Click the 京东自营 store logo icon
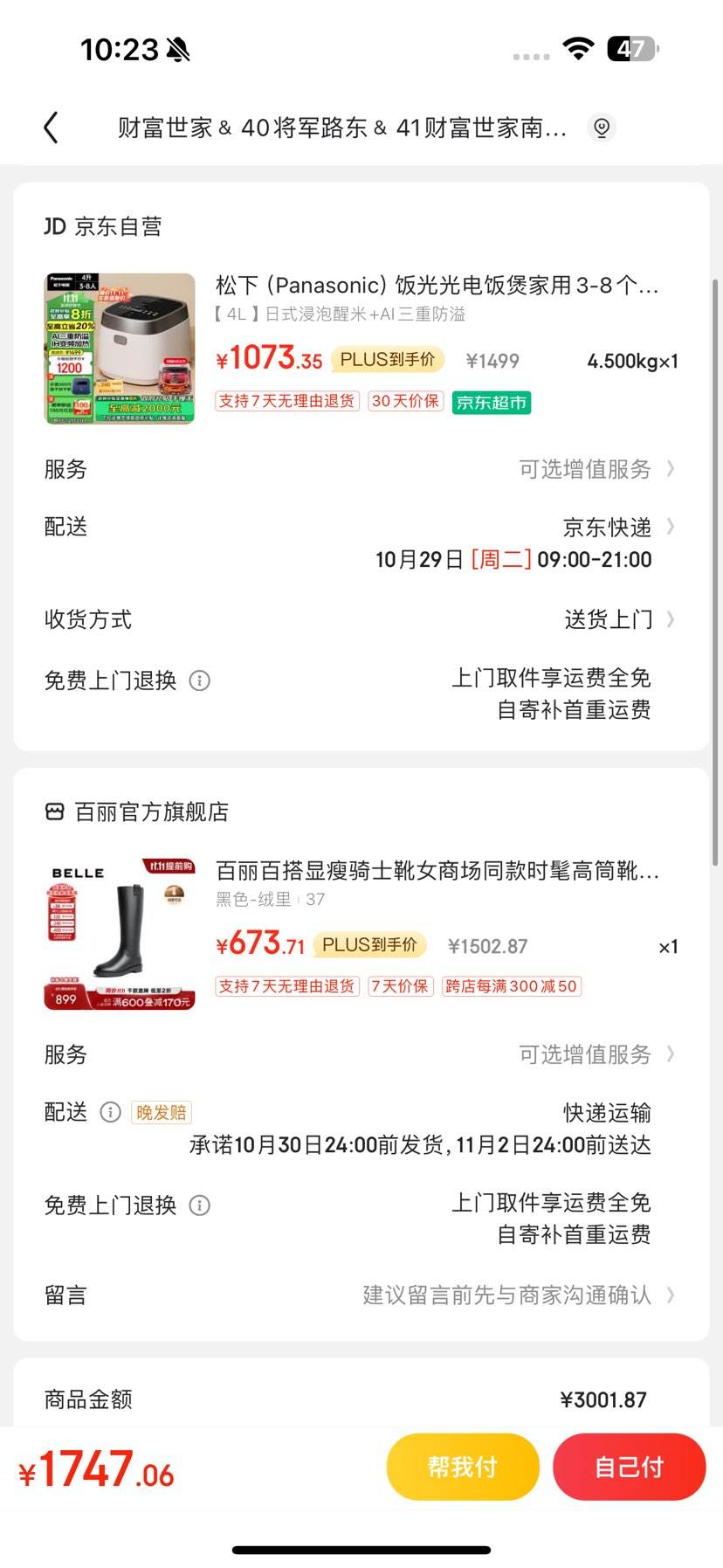The height and width of the screenshot is (1568, 723). 54,226
